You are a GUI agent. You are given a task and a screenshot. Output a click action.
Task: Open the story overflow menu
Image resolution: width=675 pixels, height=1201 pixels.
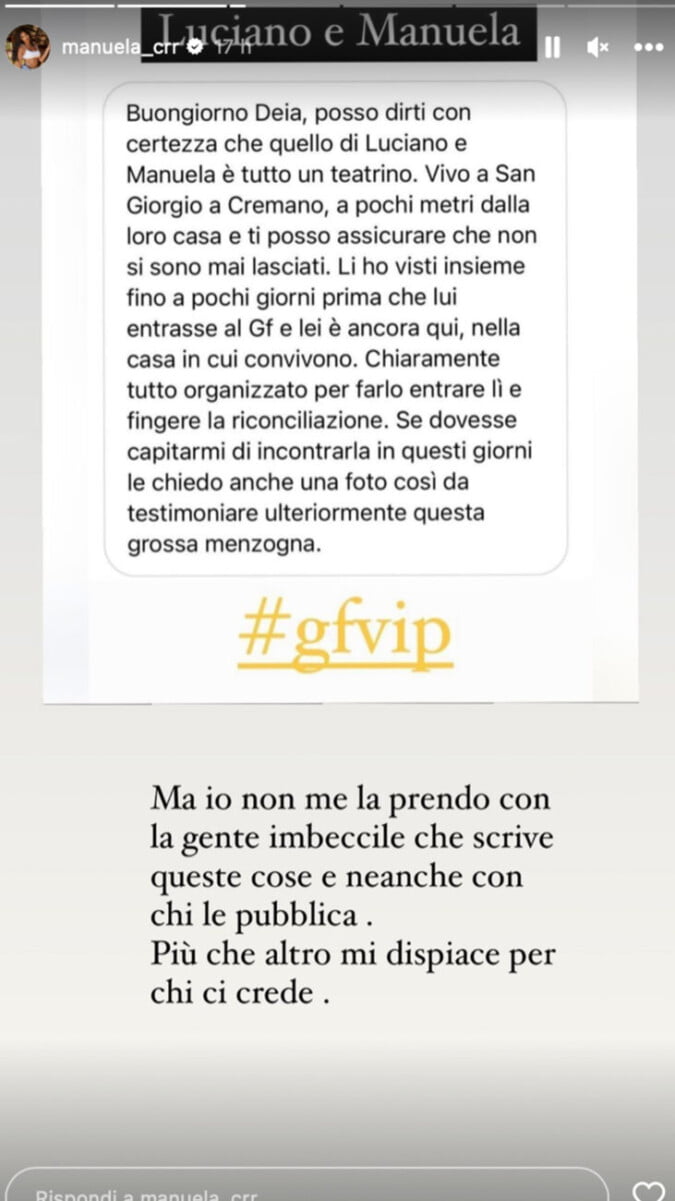[648, 47]
